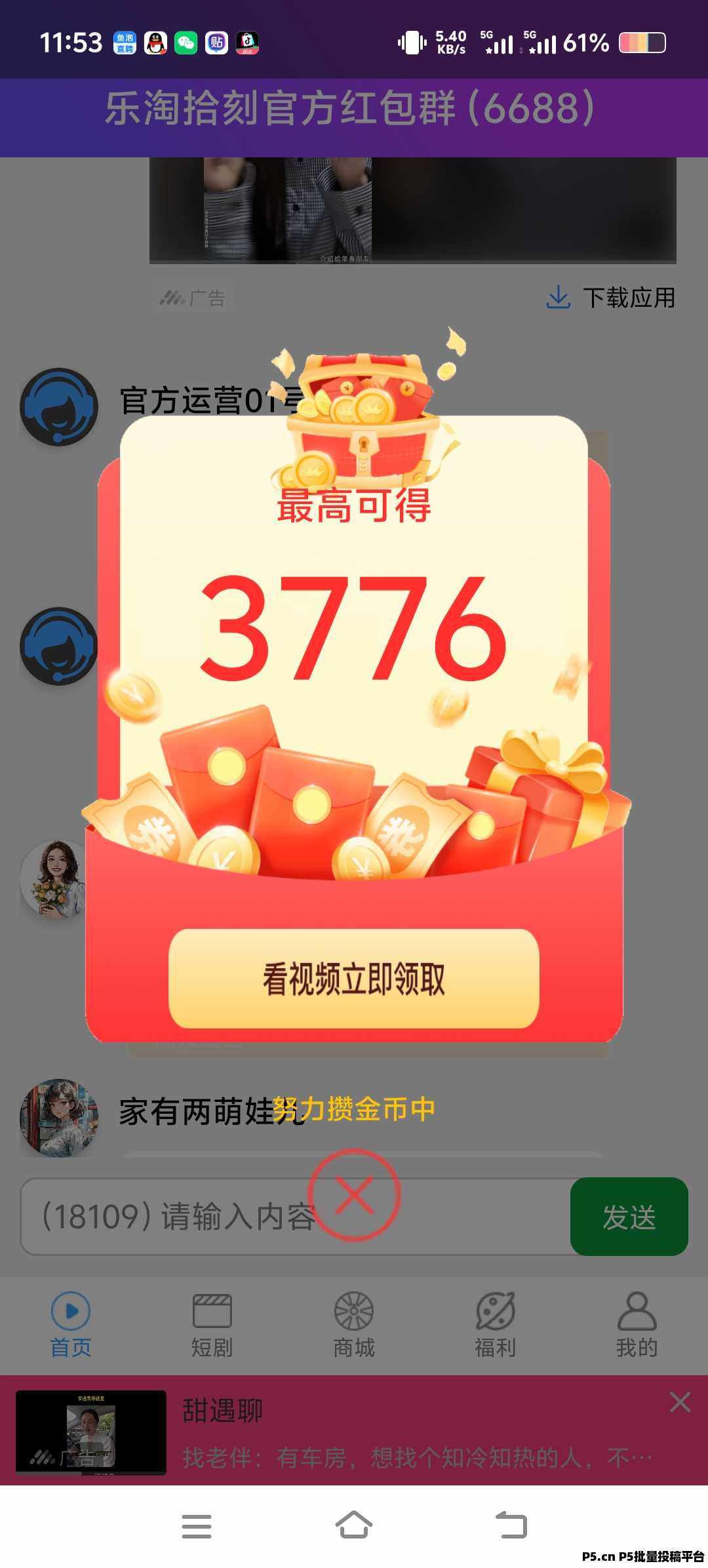The image size is (708, 1568).
Task: View 官方运营01号 avatar profile
Action: tap(59, 406)
